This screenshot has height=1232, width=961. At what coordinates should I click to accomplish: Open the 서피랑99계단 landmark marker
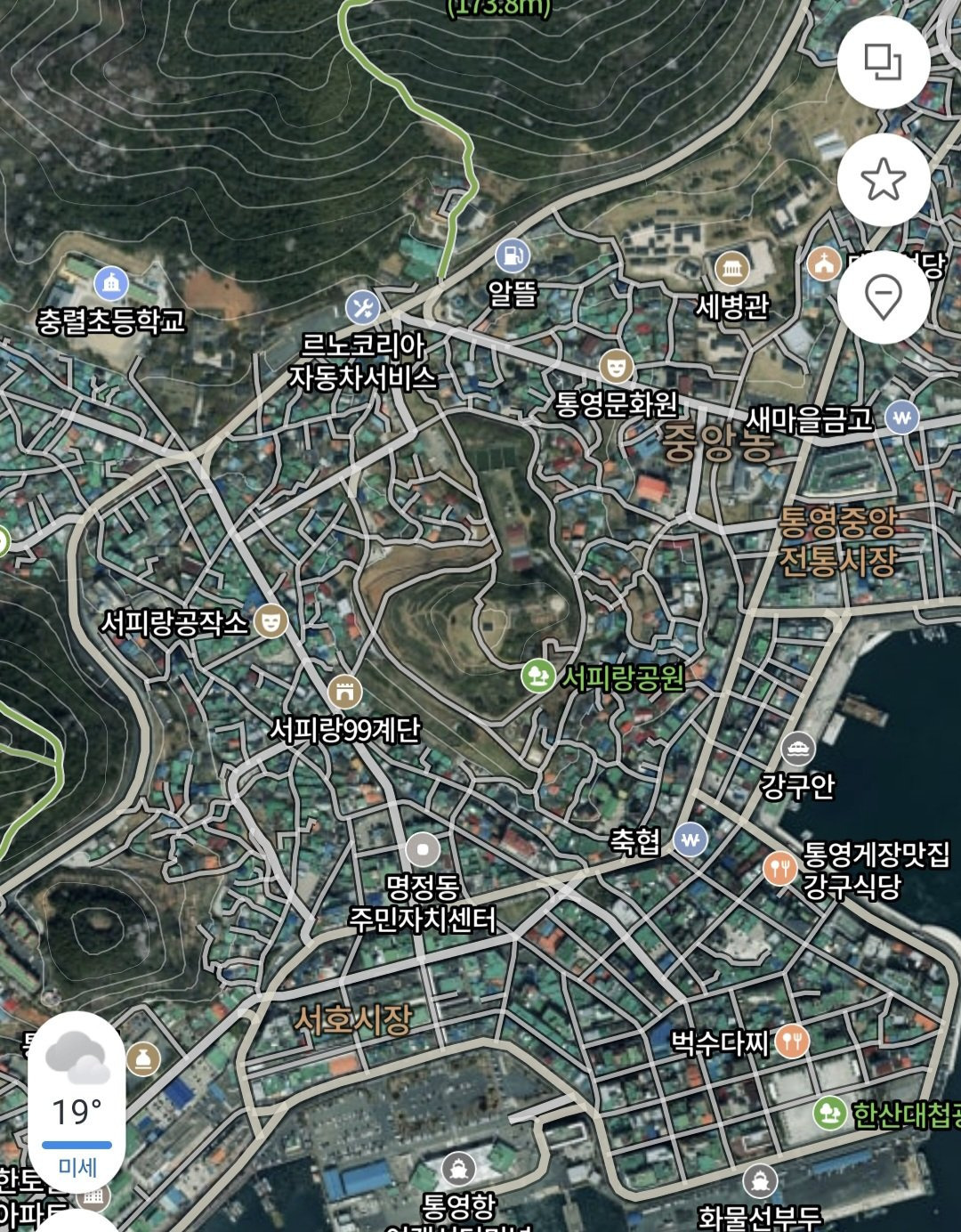pyautogui.click(x=344, y=691)
